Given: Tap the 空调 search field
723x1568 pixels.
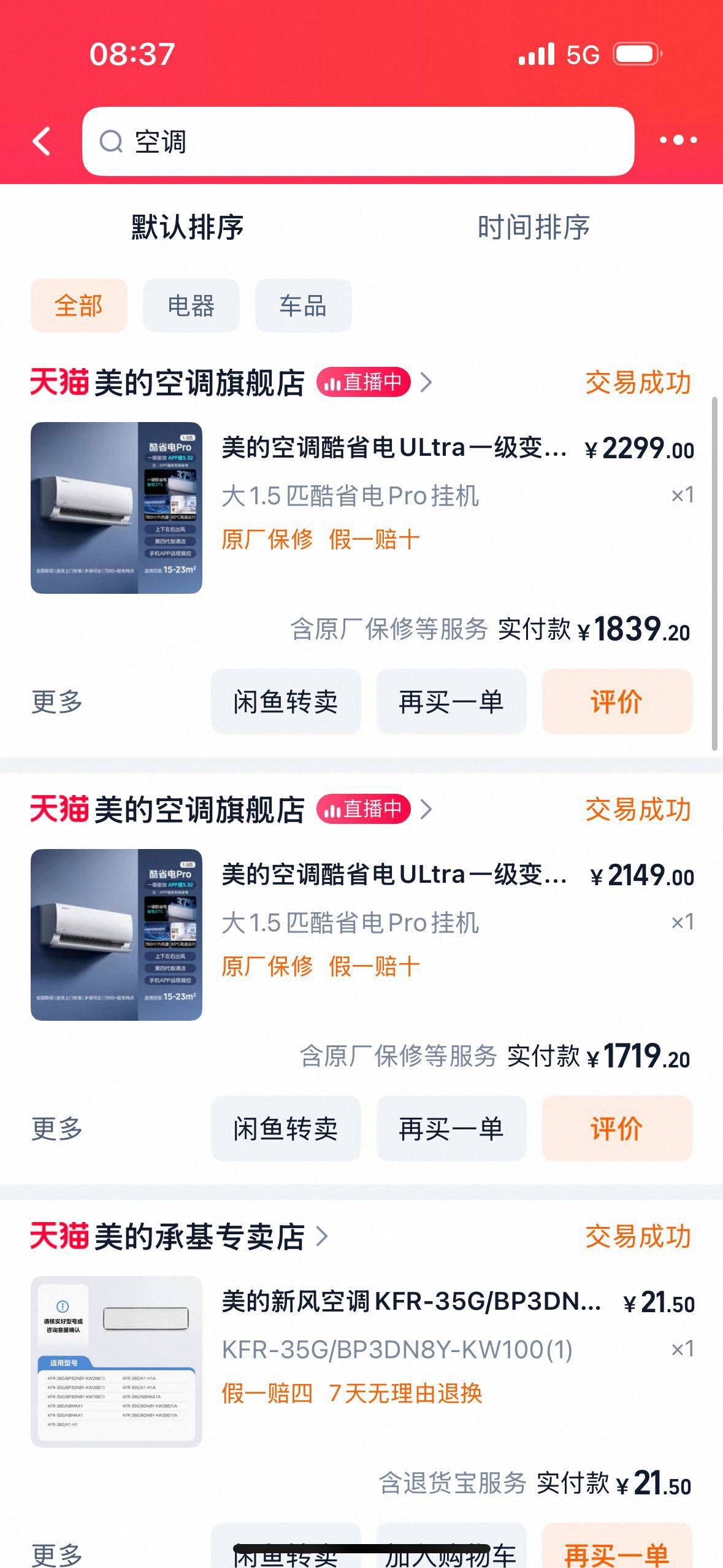Looking at the screenshot, I should 358,142.
